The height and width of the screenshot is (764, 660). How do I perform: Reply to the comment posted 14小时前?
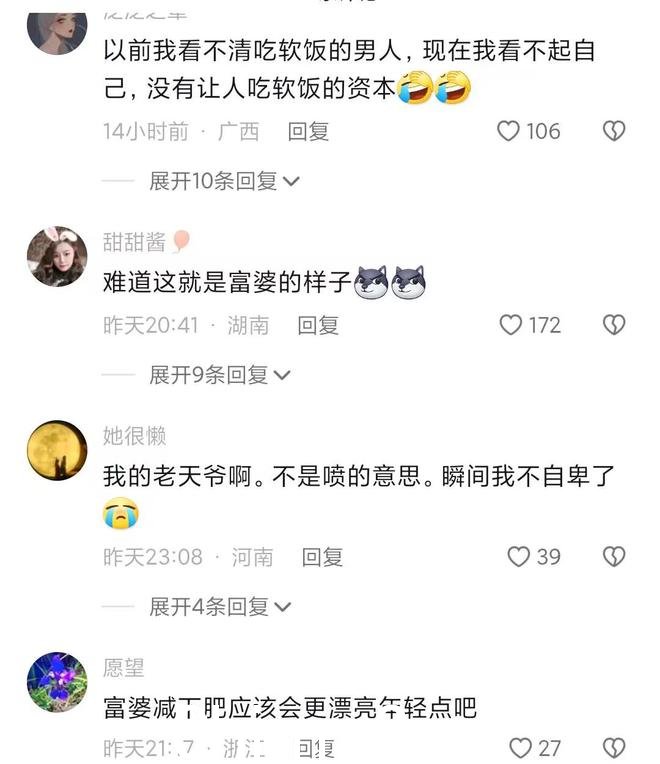[x=308, y=131]
